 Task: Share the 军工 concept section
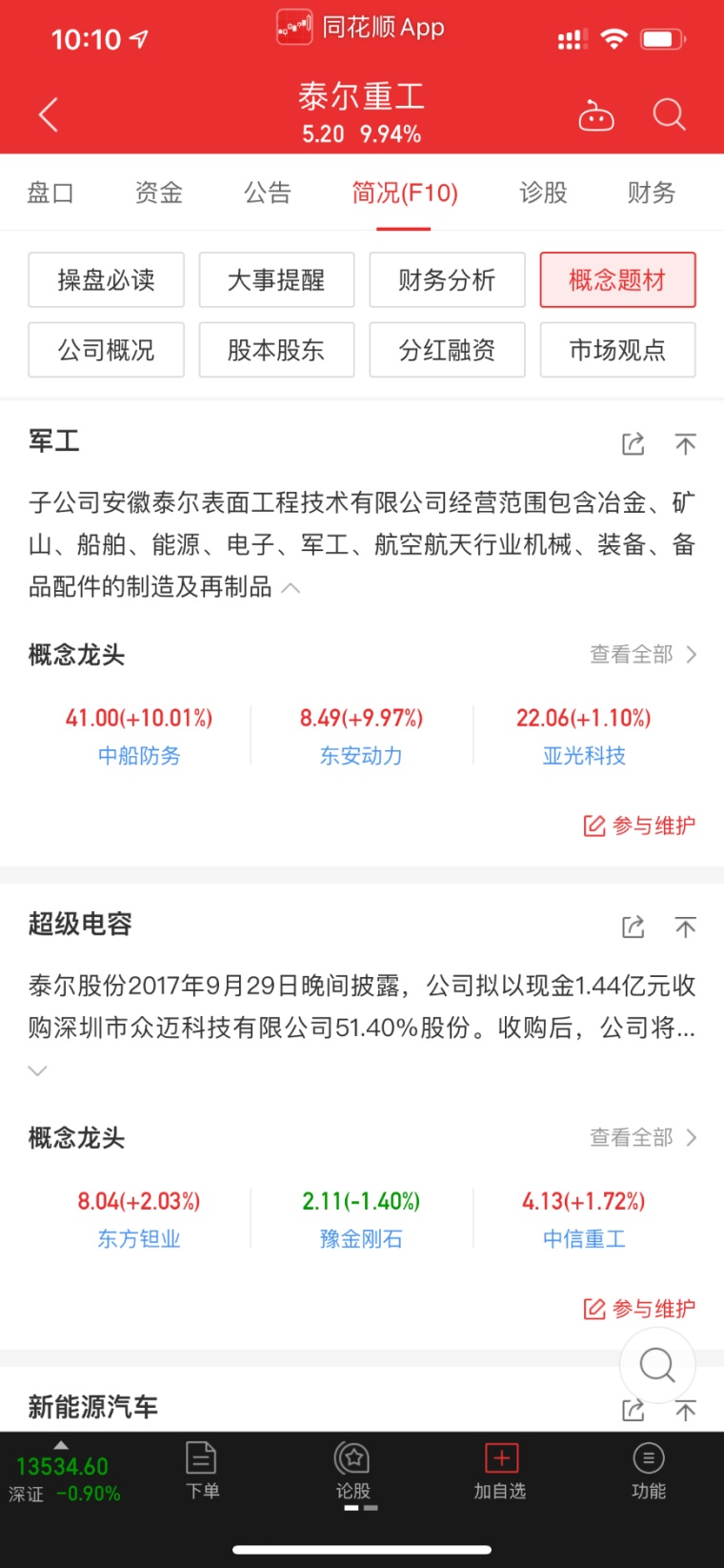[633, 443]
